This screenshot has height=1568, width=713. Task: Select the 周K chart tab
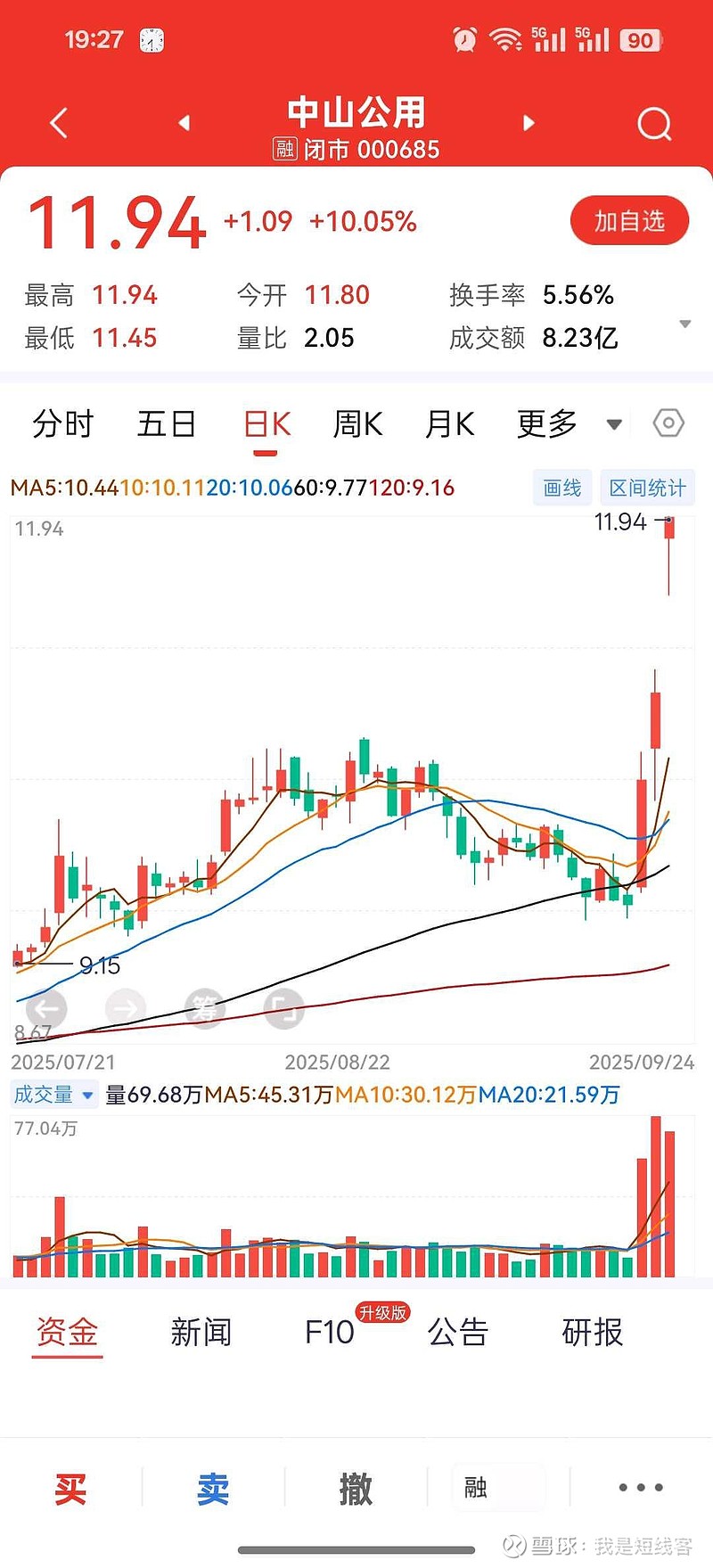tap(357, 424)
